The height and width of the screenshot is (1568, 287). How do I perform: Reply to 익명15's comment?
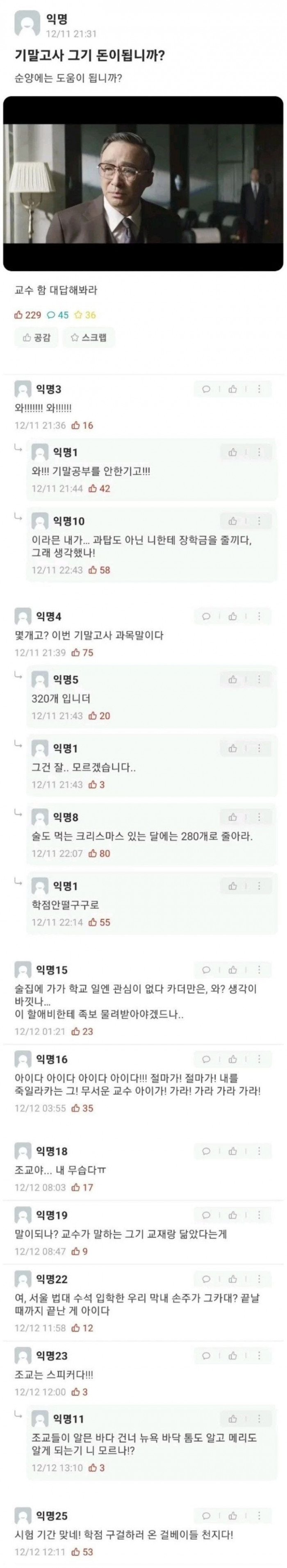pos(206,969)
